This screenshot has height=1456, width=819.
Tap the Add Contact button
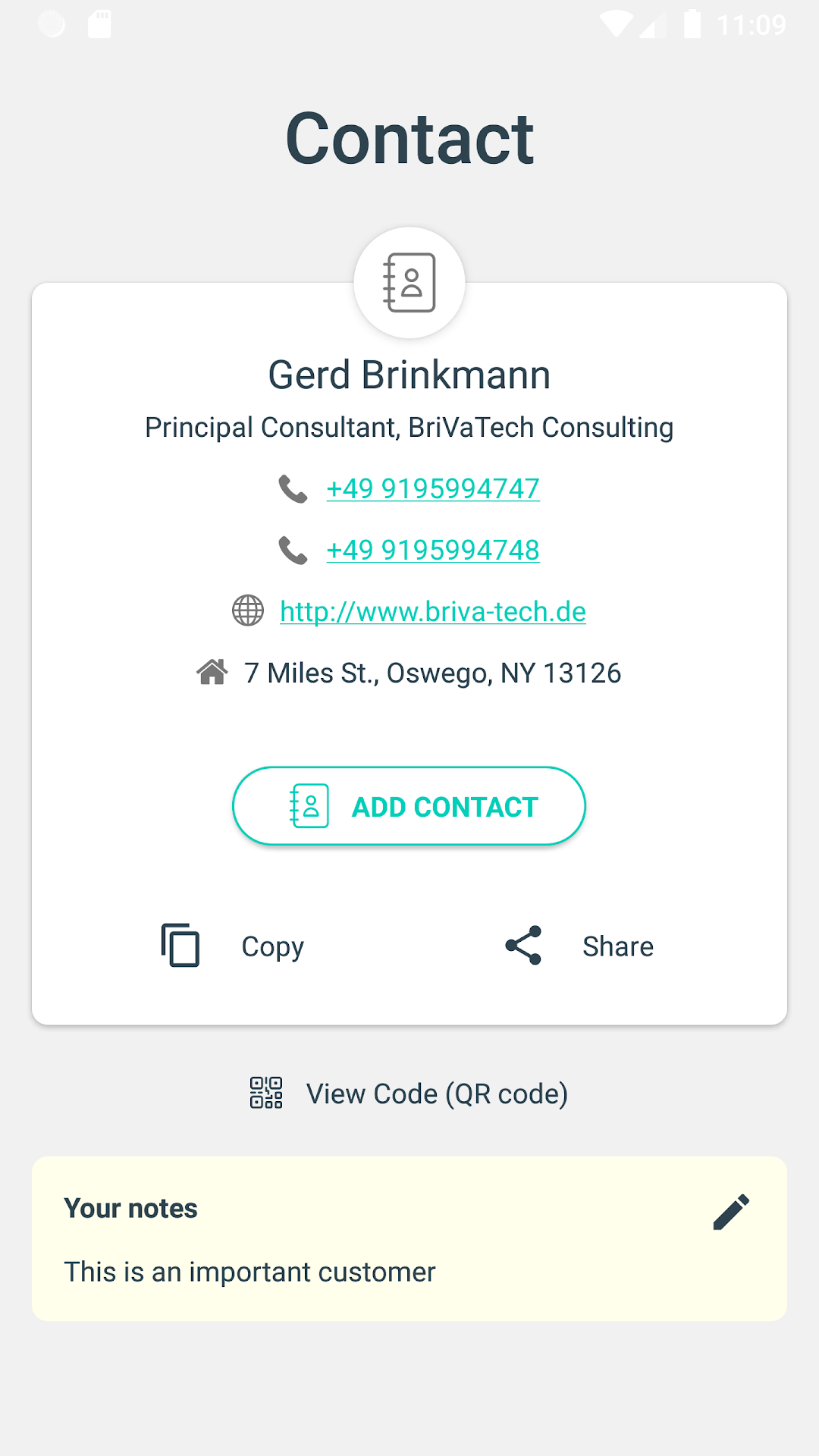(409, 806)
